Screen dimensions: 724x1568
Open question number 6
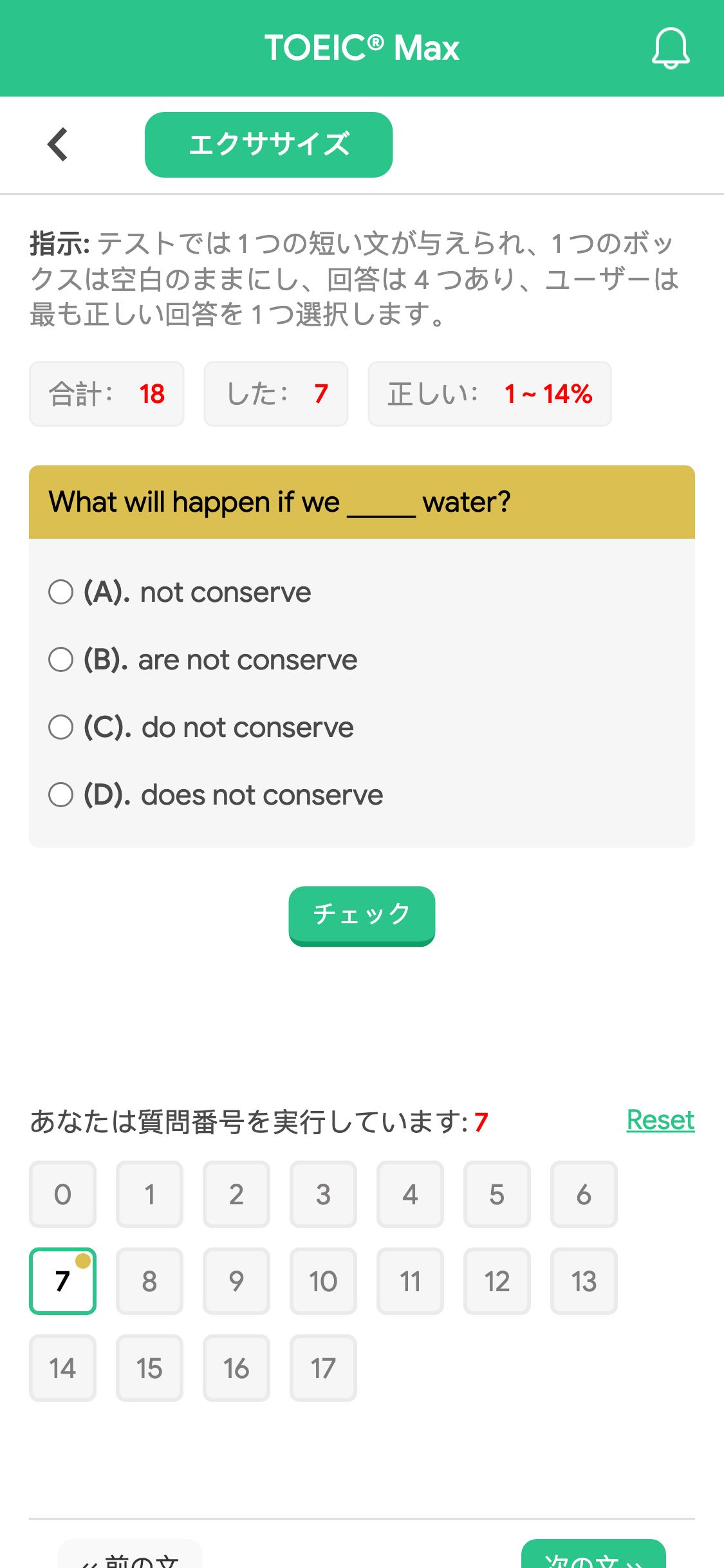584,1194
